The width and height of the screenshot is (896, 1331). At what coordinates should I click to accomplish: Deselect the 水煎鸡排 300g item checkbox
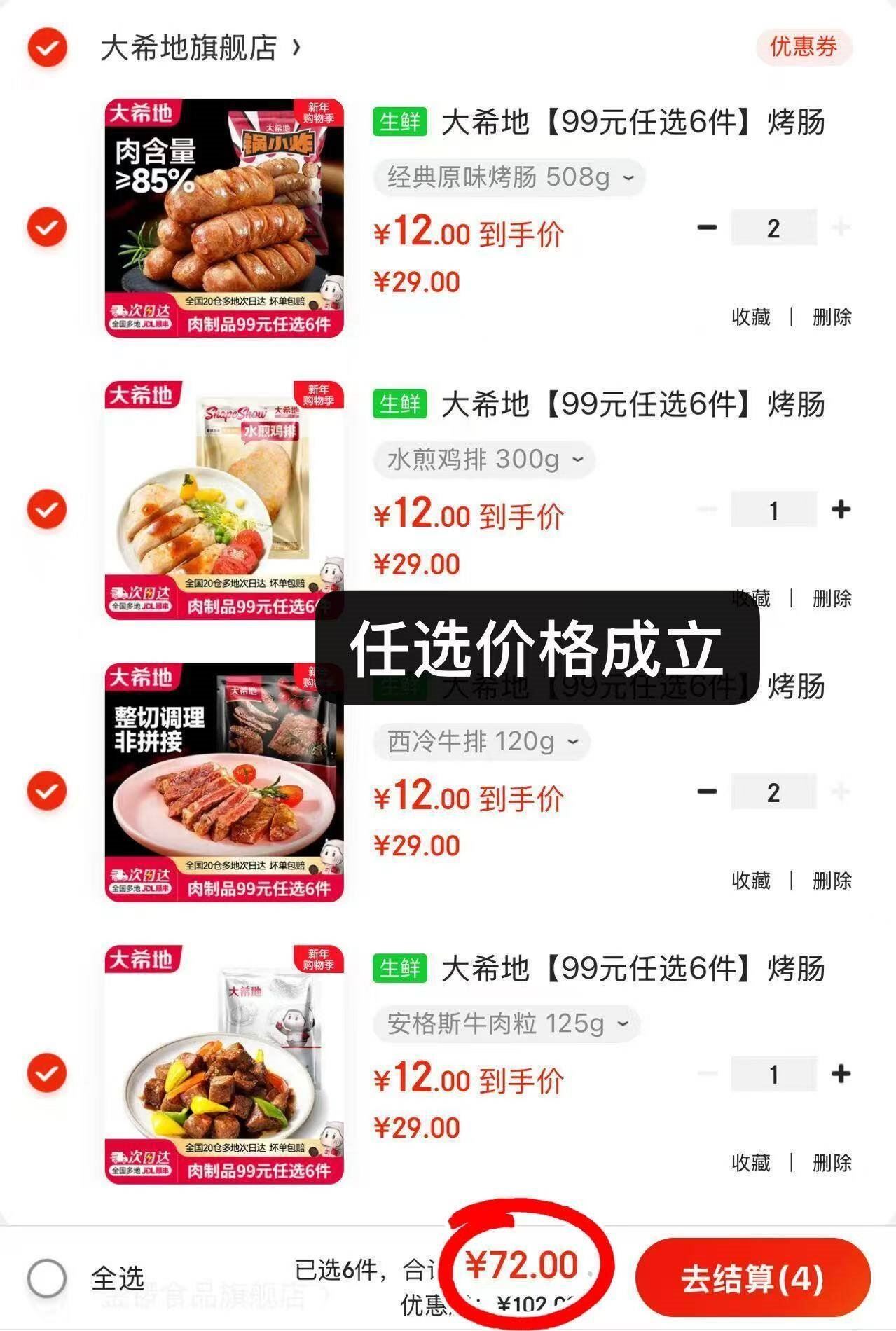click(47, 509)
